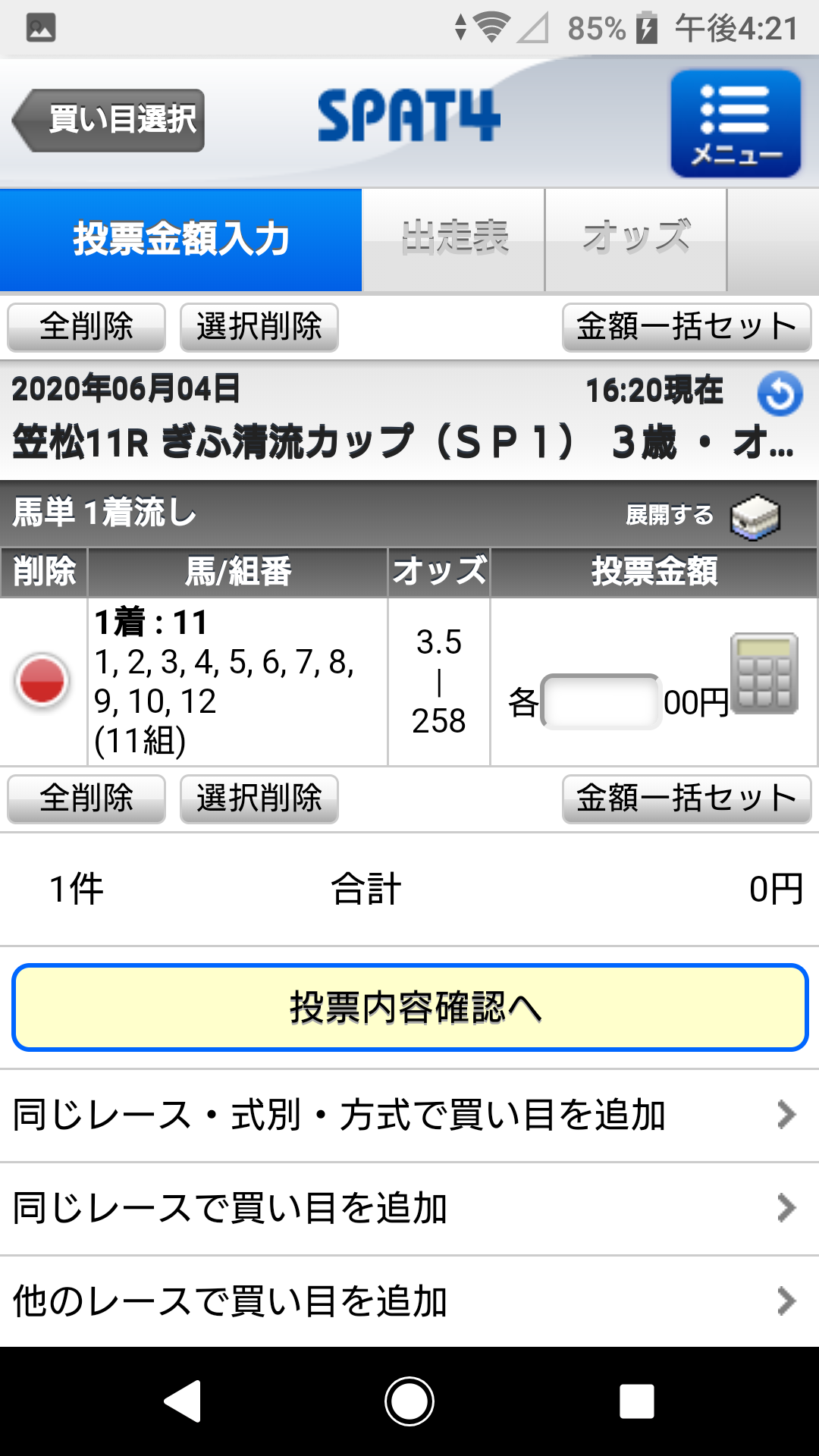Select the red delete circle for the bet row
The image size is (819, 1456).
coord(42,680)
